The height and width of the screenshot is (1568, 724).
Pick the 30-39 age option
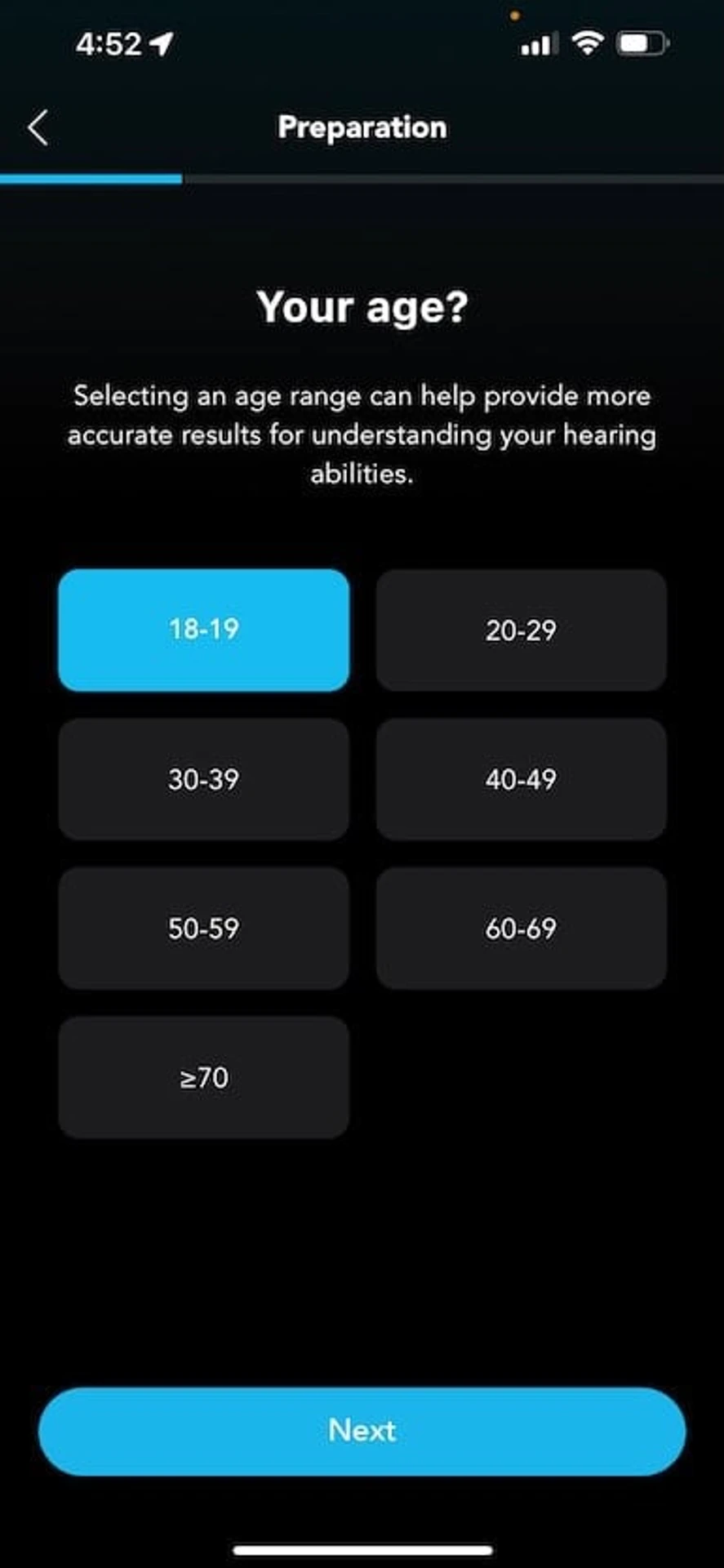pos(204,779)
